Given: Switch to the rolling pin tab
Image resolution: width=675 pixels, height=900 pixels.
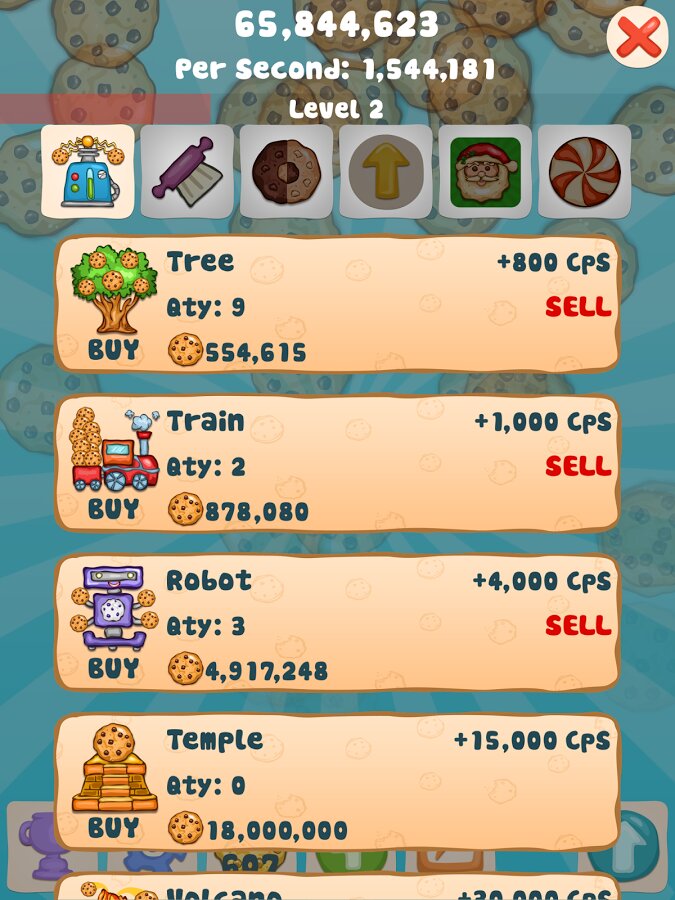Looking at the screenshot, I should click(187, 172).
